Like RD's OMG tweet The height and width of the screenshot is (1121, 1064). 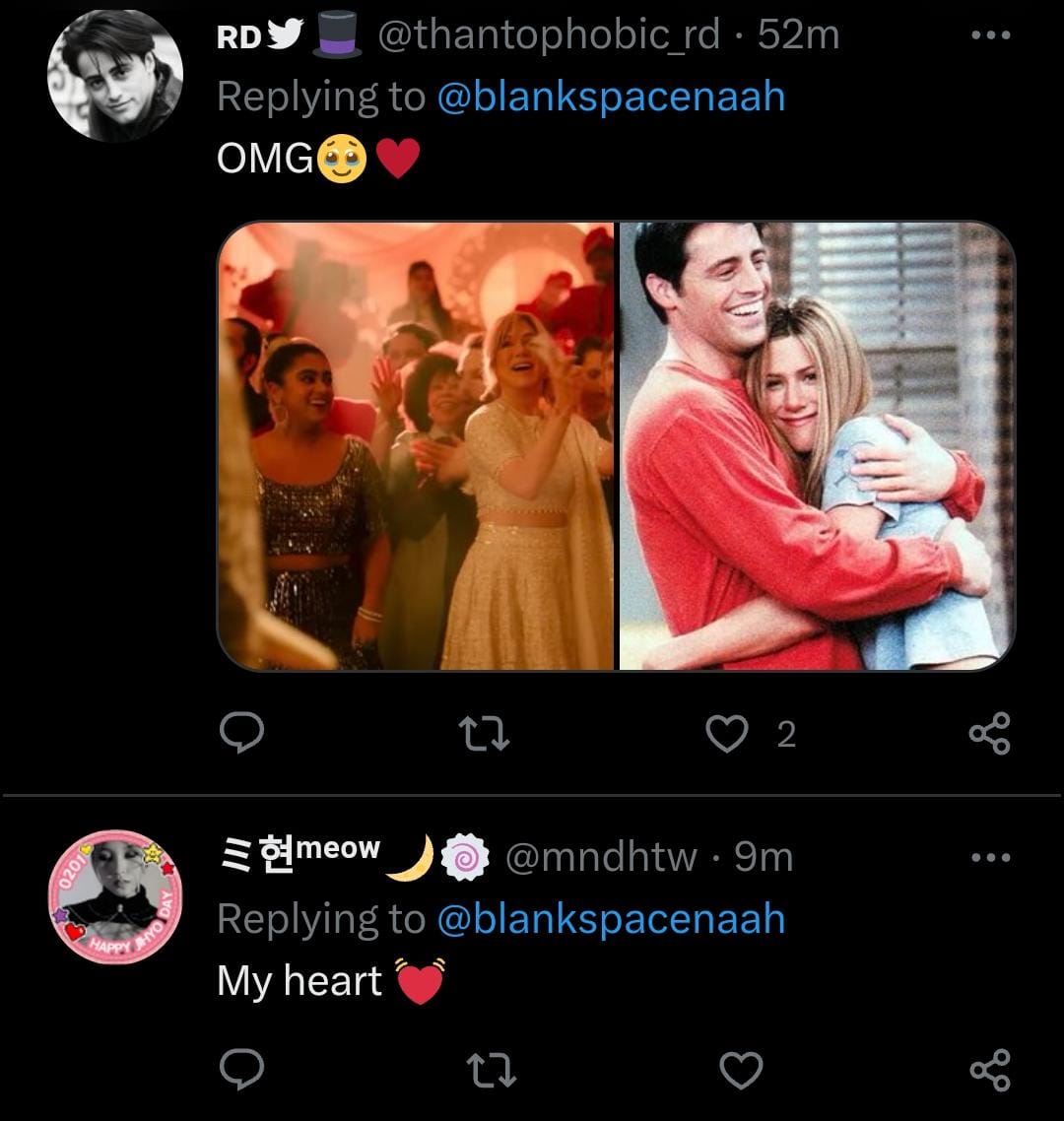pos(729,734)
